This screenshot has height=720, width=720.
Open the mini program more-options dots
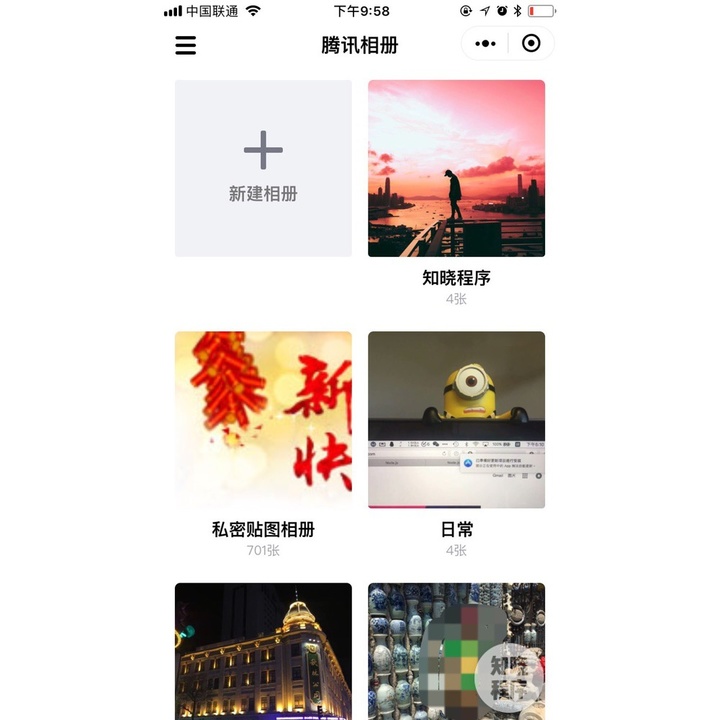coord(485,44)
